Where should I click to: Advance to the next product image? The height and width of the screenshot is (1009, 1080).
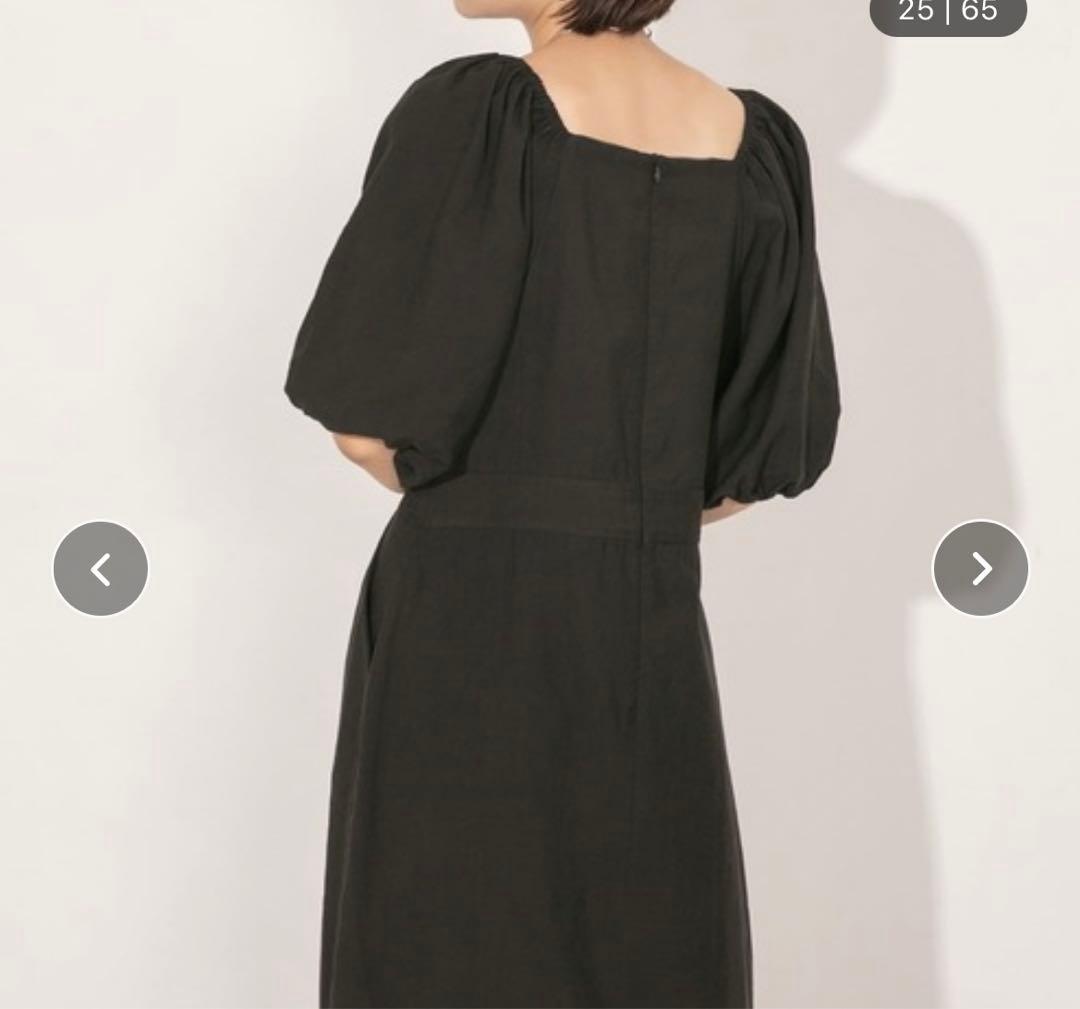(x=980, y=569)
